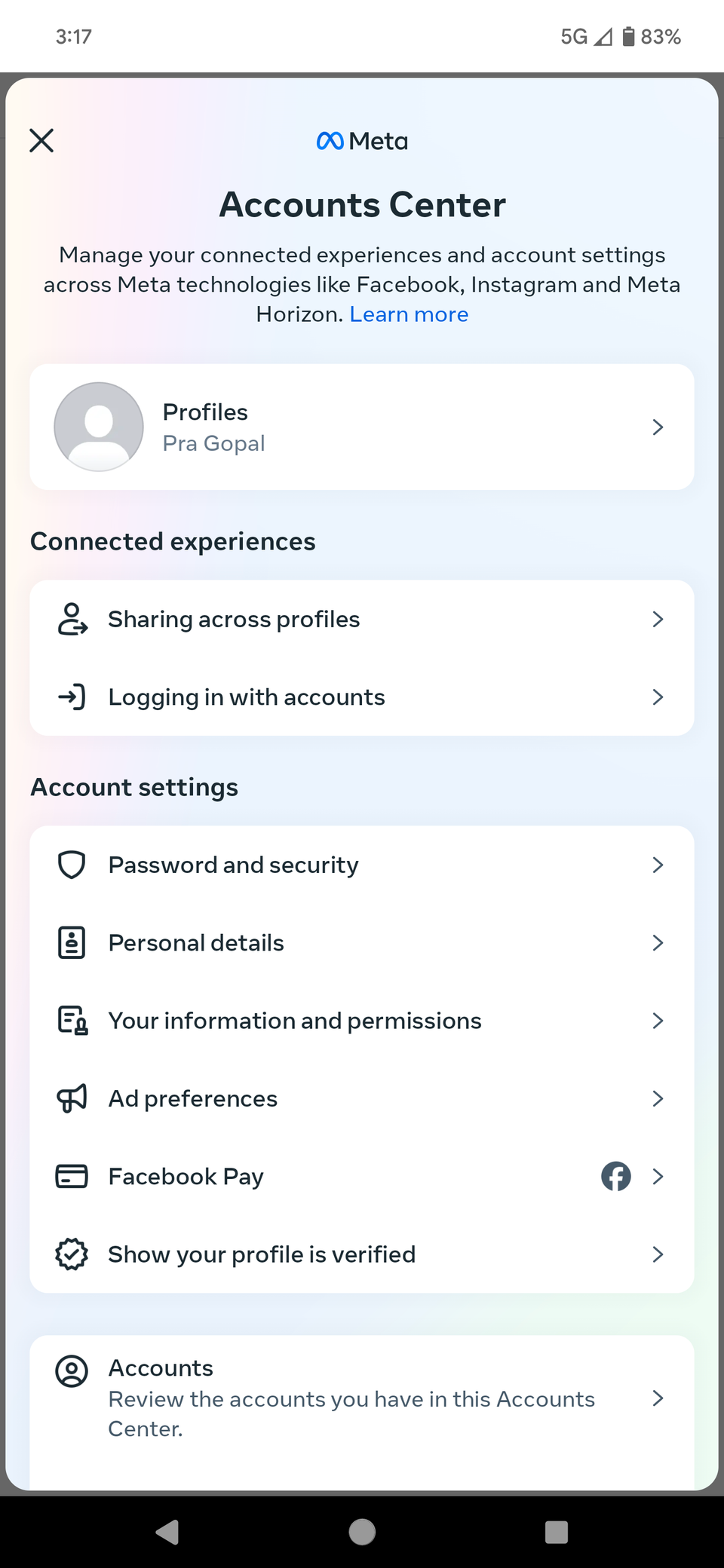The height and width of the screenshot is (1568, 724).
Task: Select the Ad preferences megaphone icon
Action: [72, 1098]
